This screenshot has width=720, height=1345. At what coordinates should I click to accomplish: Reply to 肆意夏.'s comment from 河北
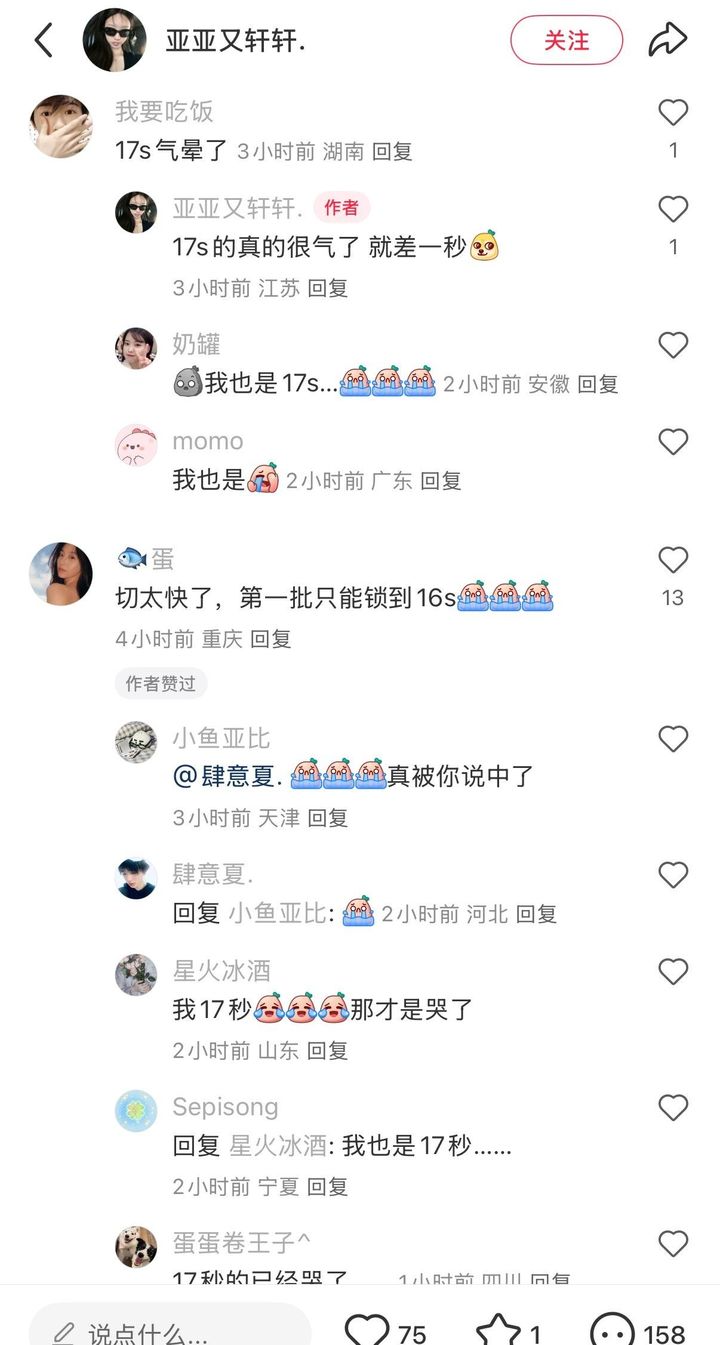pos(536,913)
